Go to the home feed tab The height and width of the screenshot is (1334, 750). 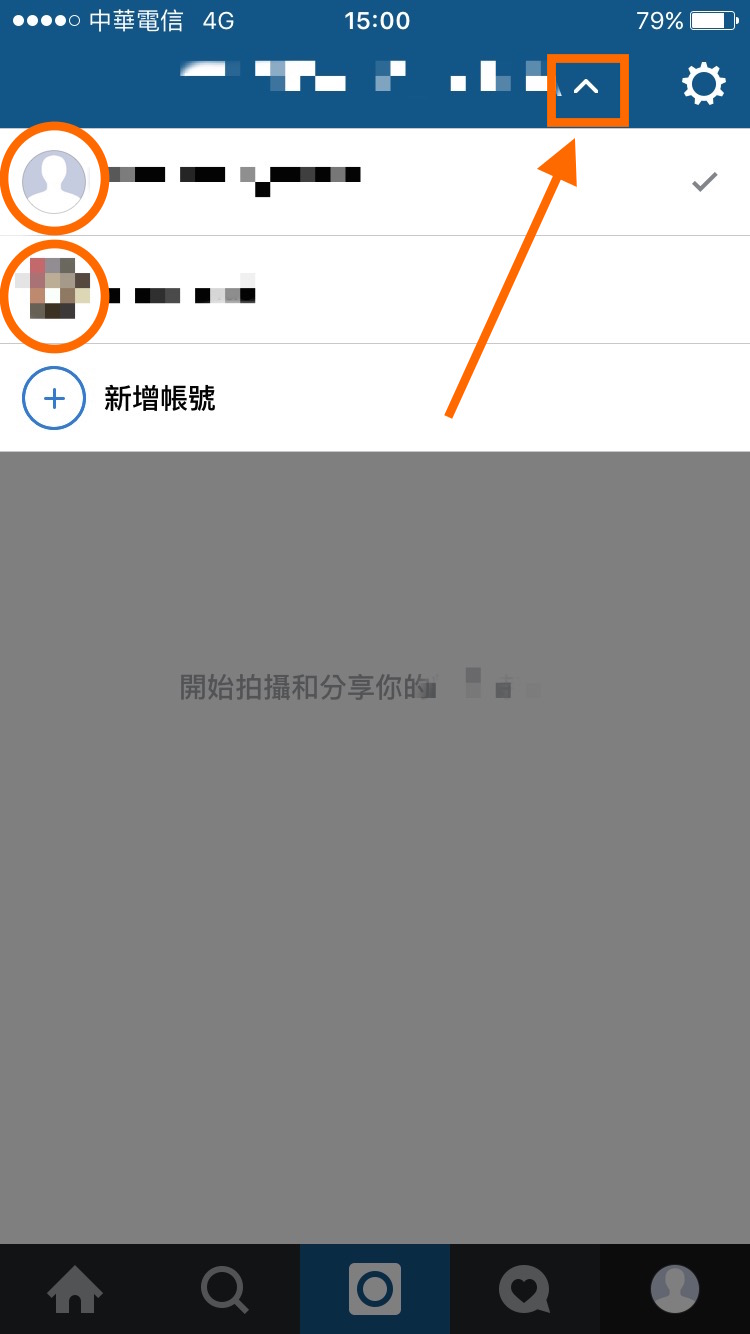tap(75, 1289)
